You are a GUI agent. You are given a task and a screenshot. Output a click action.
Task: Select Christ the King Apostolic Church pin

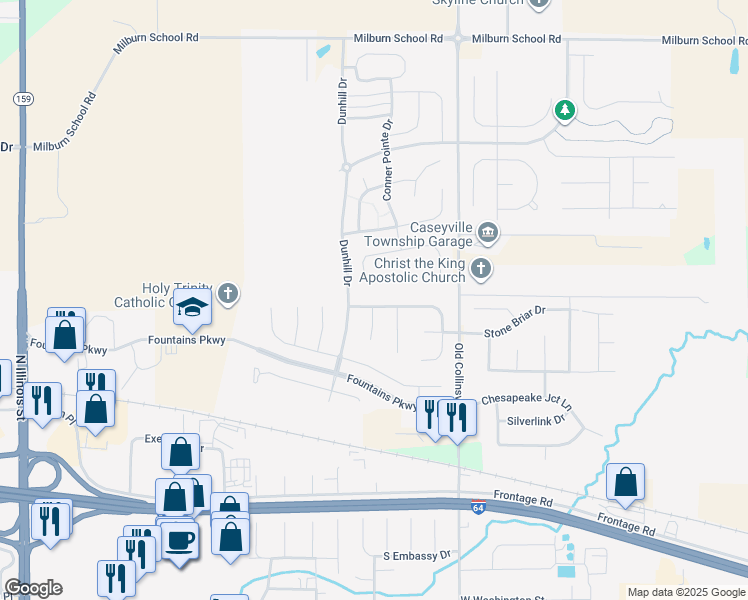click(x=481, y=269)
